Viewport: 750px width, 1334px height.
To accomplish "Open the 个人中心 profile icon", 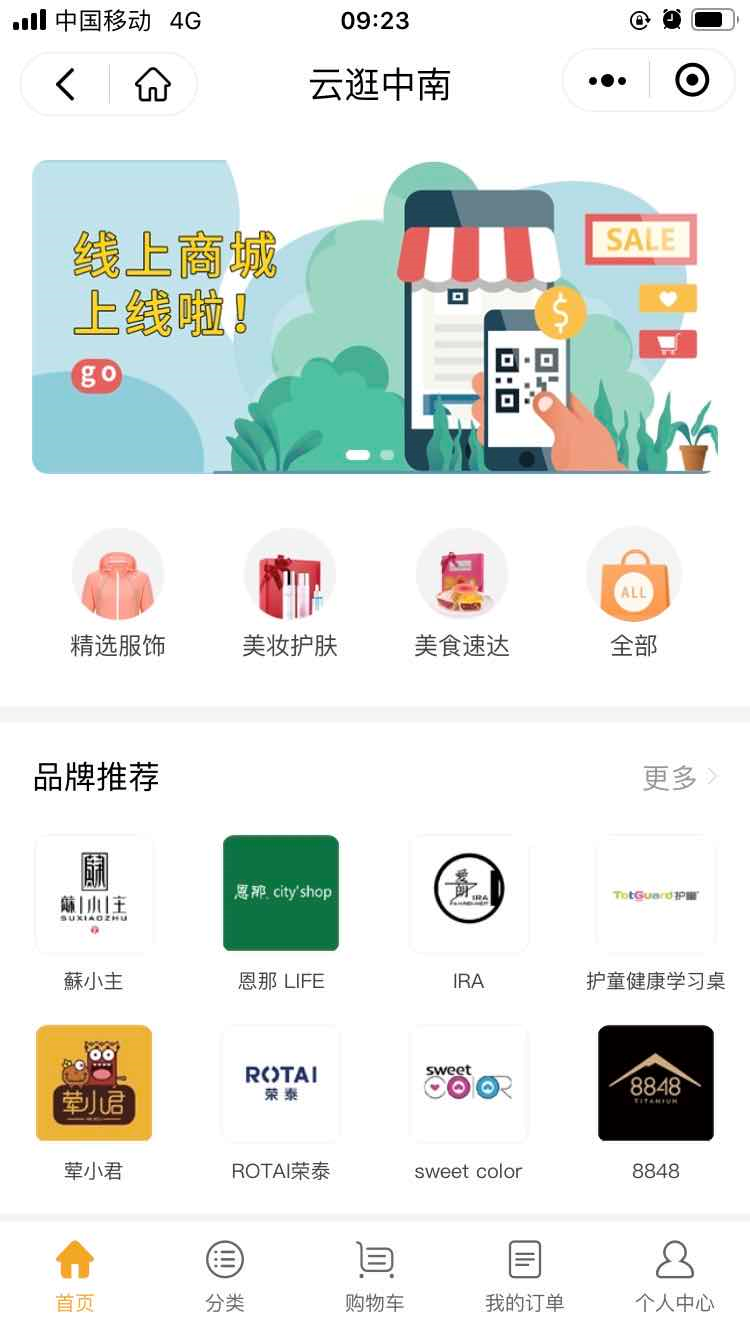I will pos(674,1262).
